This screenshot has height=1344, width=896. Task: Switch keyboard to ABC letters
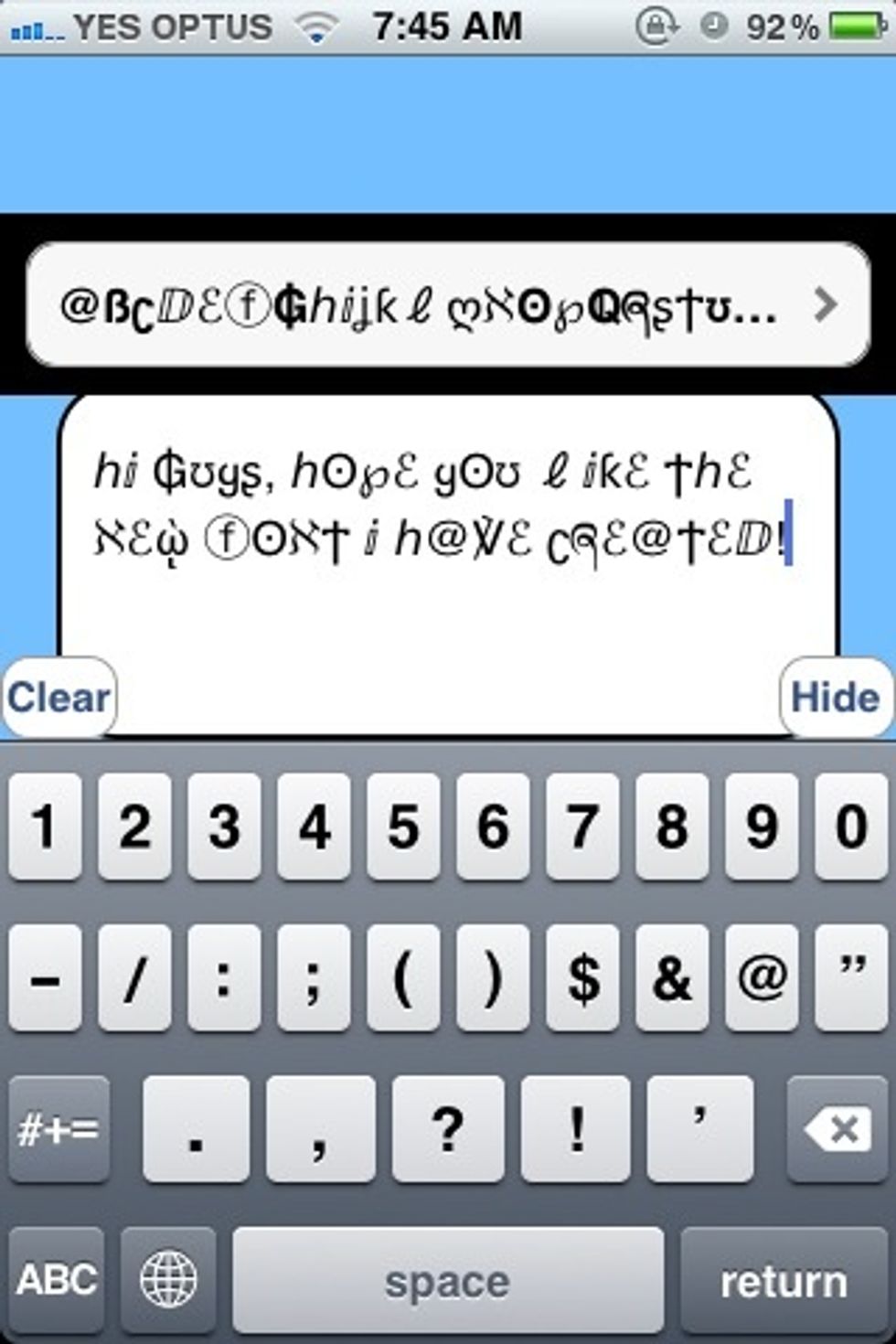pos(57,1280)
